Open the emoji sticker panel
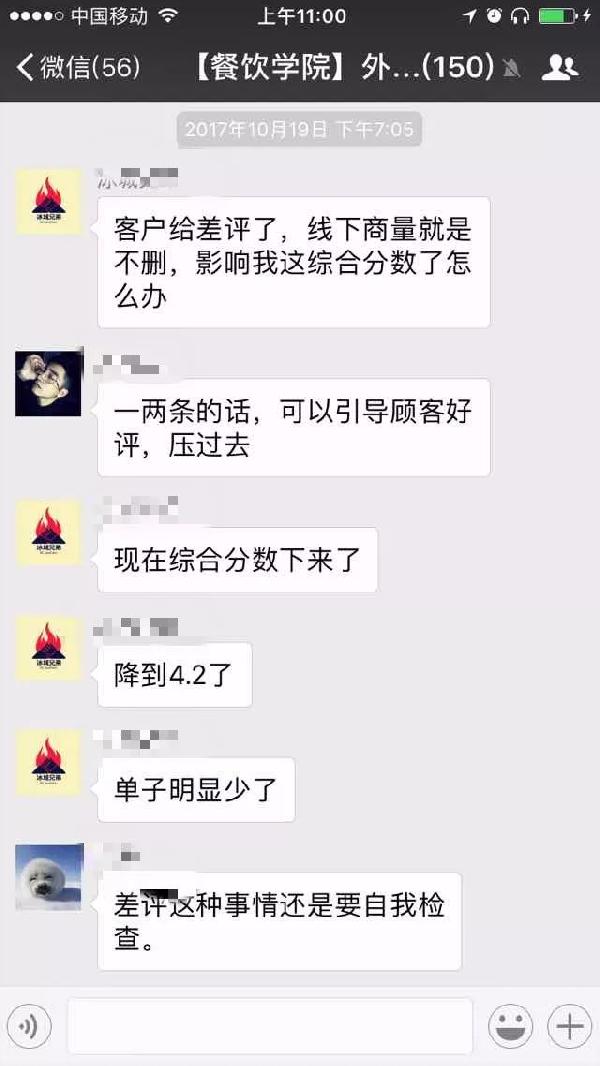Image resolution: width=600 pixels, height=1066 pixels. (x=510, y=1027)
